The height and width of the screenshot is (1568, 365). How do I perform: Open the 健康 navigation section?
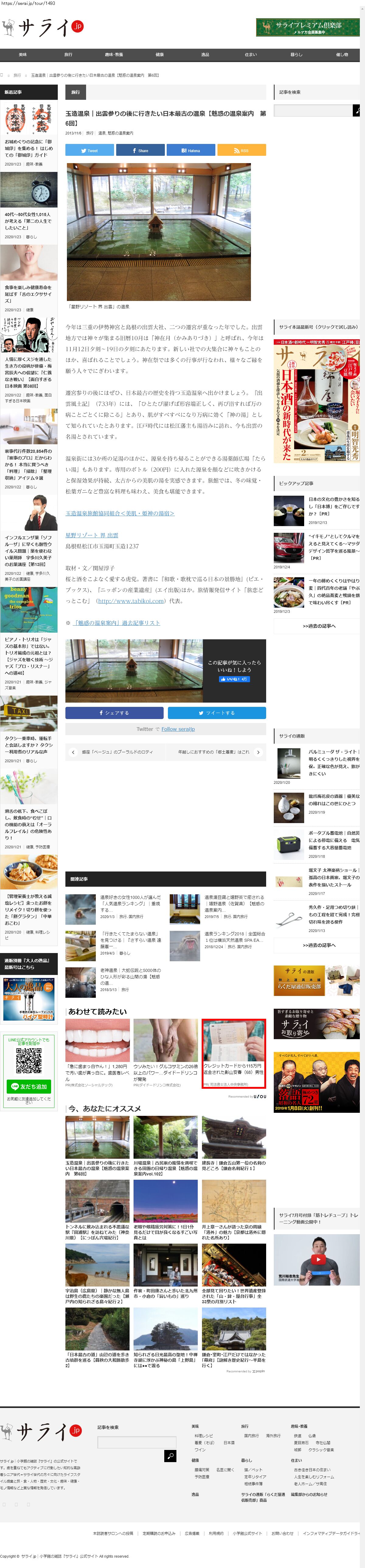click(x=159, y=55)
